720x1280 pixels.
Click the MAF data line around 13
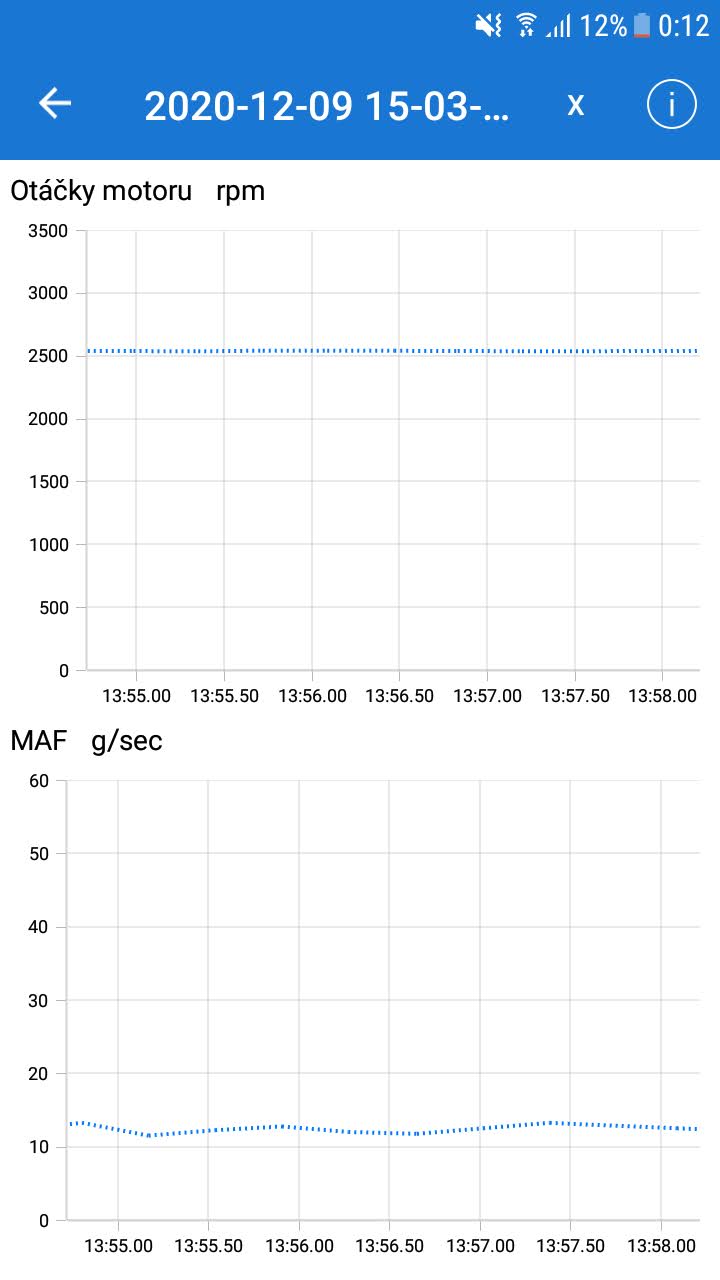(400, 1131)
